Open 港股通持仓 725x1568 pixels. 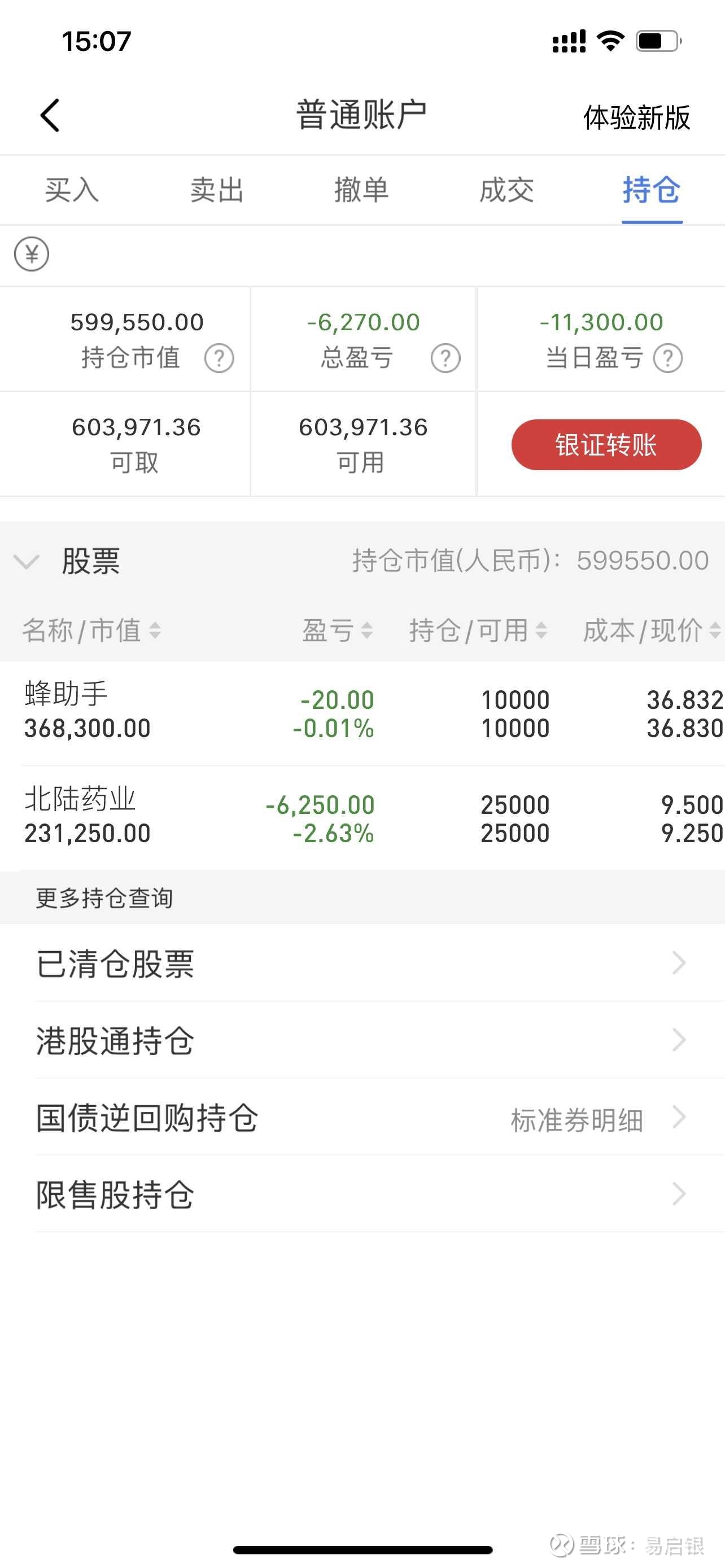(x=362, y=1040)
